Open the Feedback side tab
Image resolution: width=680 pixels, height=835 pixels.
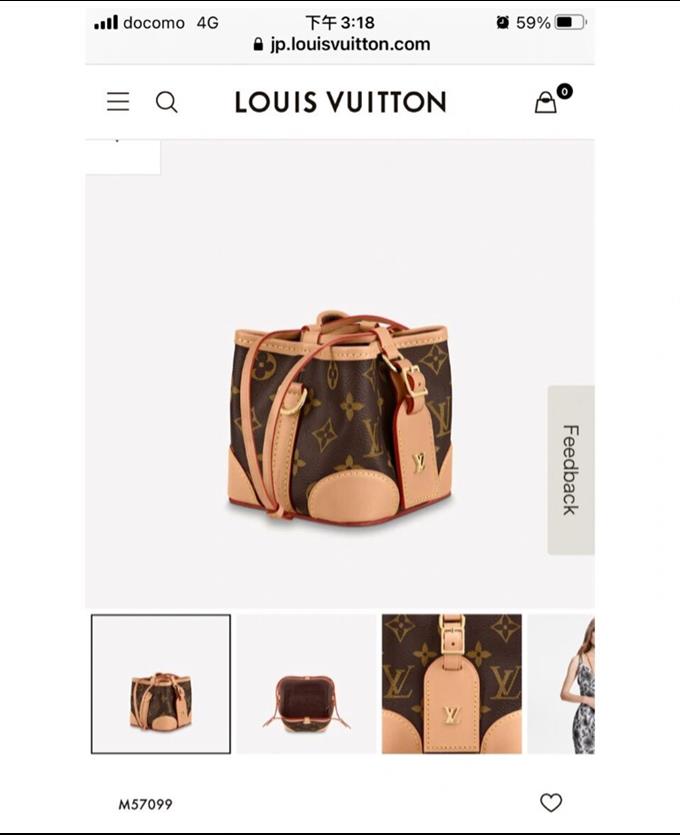pos(570,470)
